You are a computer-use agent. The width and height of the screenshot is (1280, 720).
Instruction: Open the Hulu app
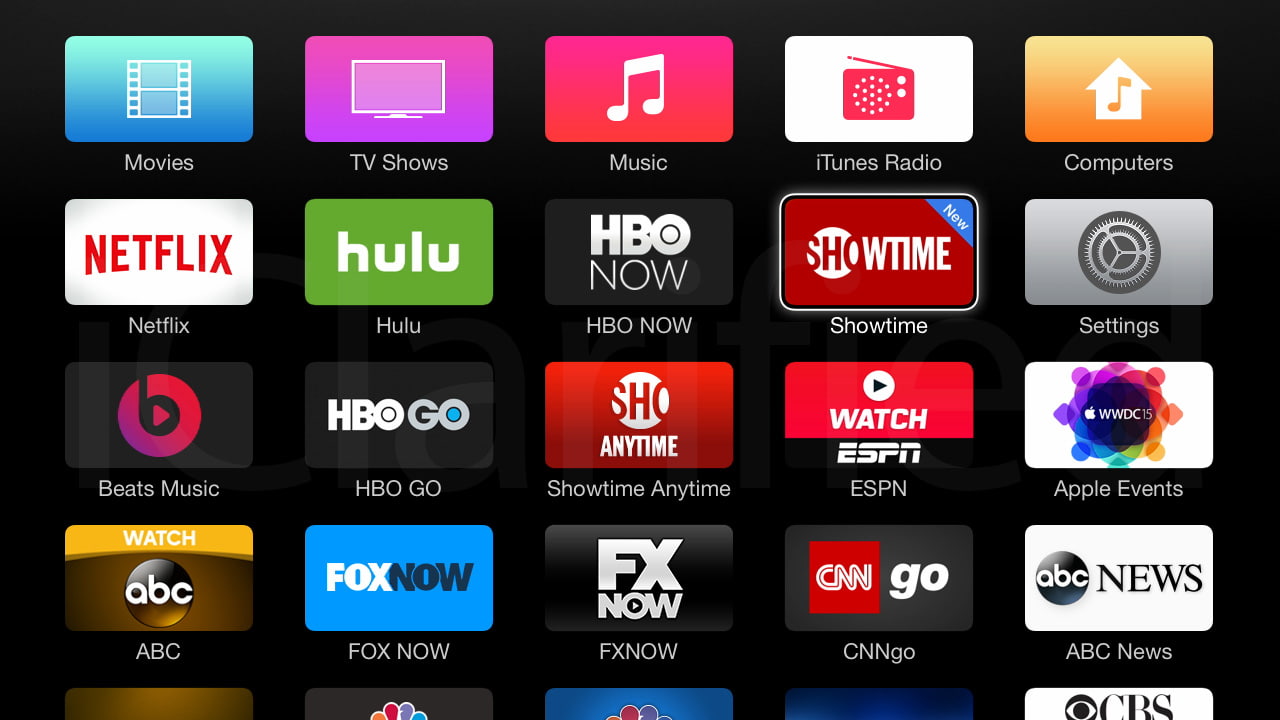pos(399,252)
